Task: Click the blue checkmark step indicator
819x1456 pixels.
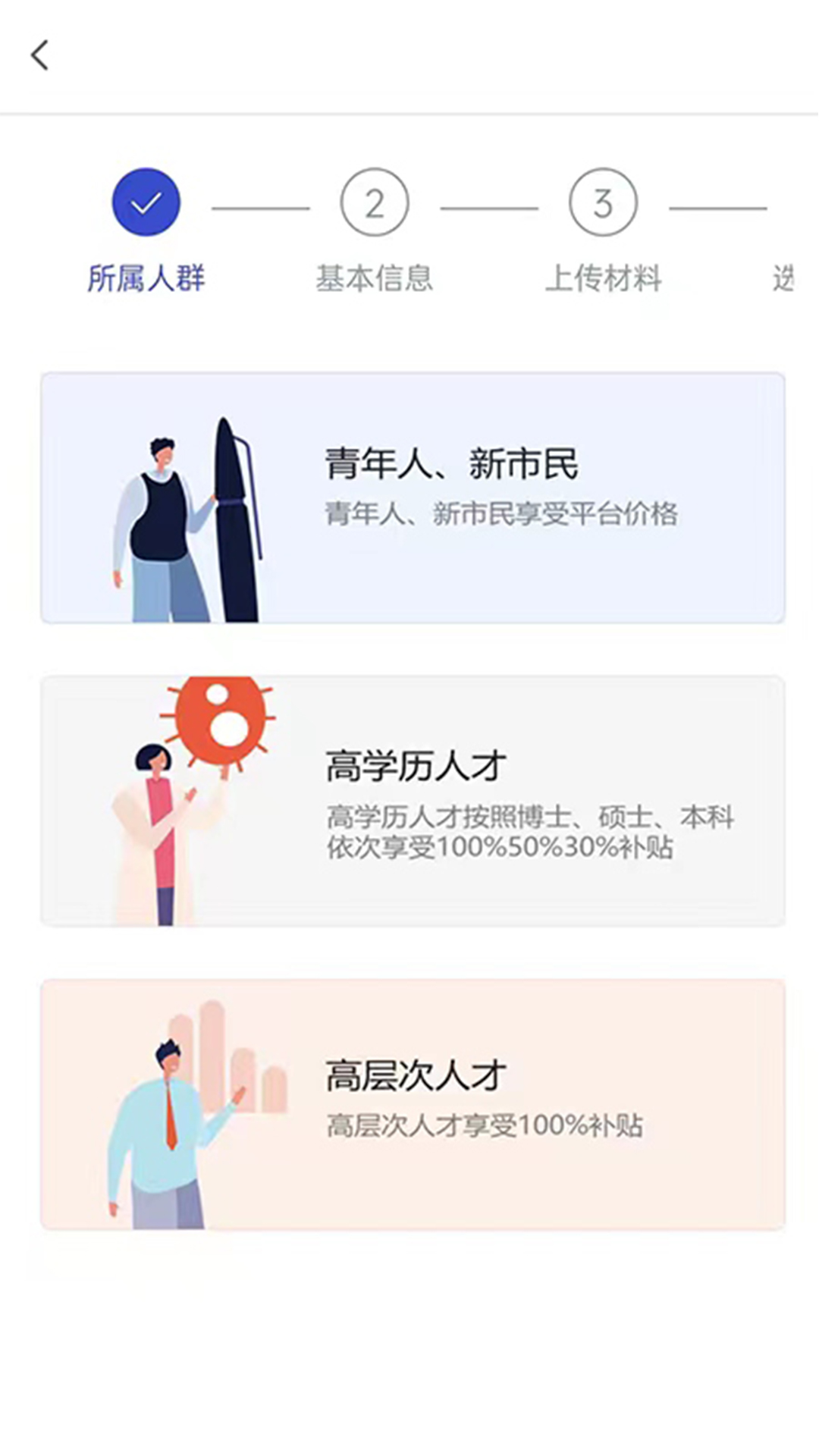Action: pyautogui.click(x=146, y=200)
